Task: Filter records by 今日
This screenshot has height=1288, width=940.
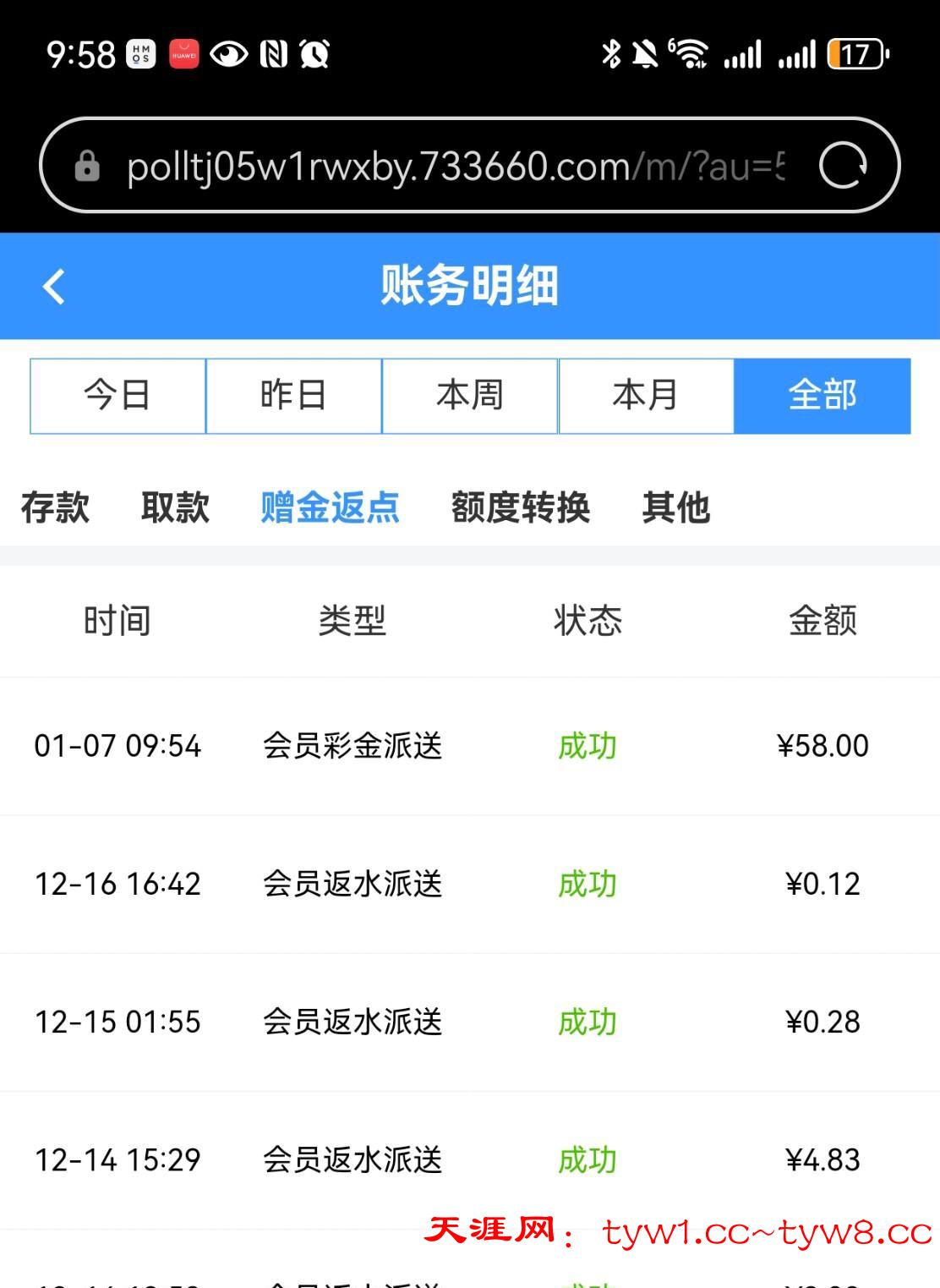Action: coord(117,396)
